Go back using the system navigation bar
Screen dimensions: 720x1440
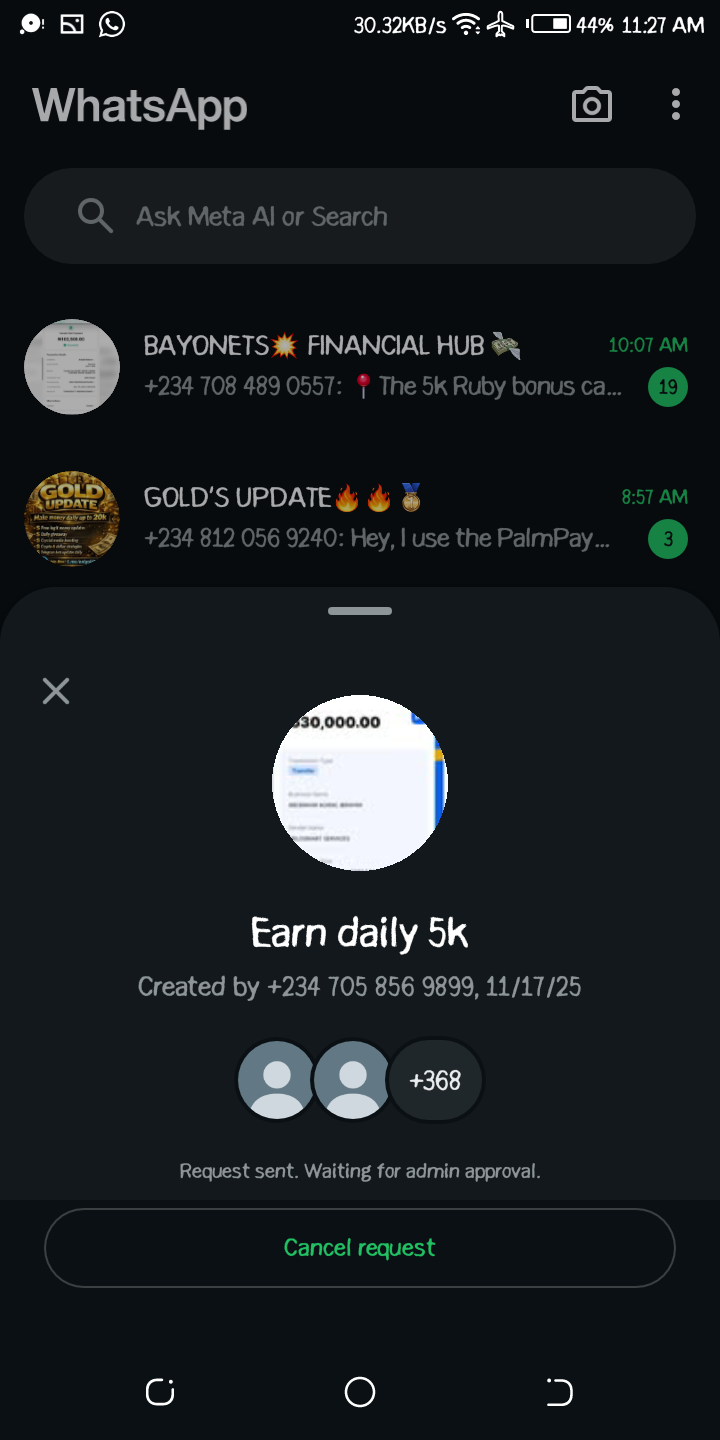pyautogui.click(x=559, y=1392)
